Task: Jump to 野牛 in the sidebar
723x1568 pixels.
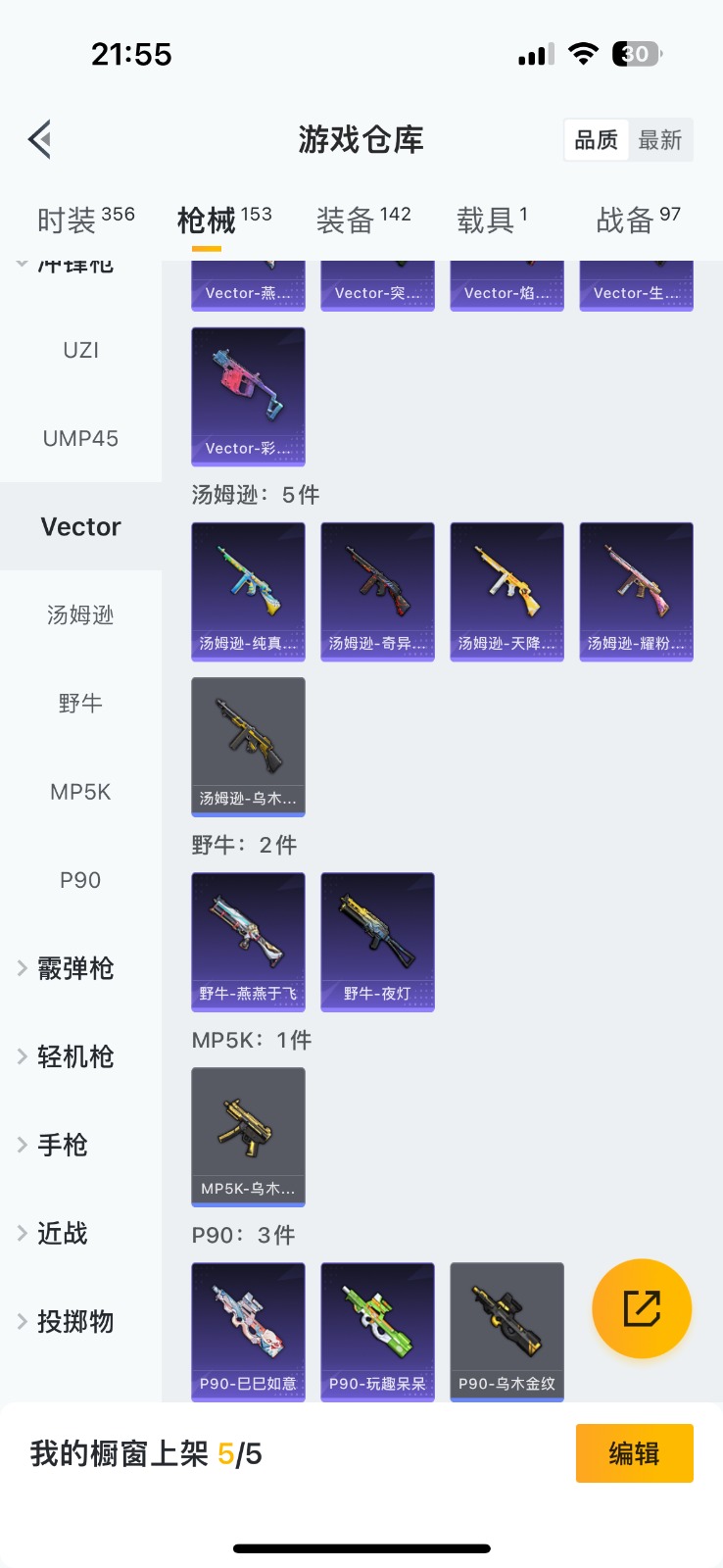Action: (80, 703)
